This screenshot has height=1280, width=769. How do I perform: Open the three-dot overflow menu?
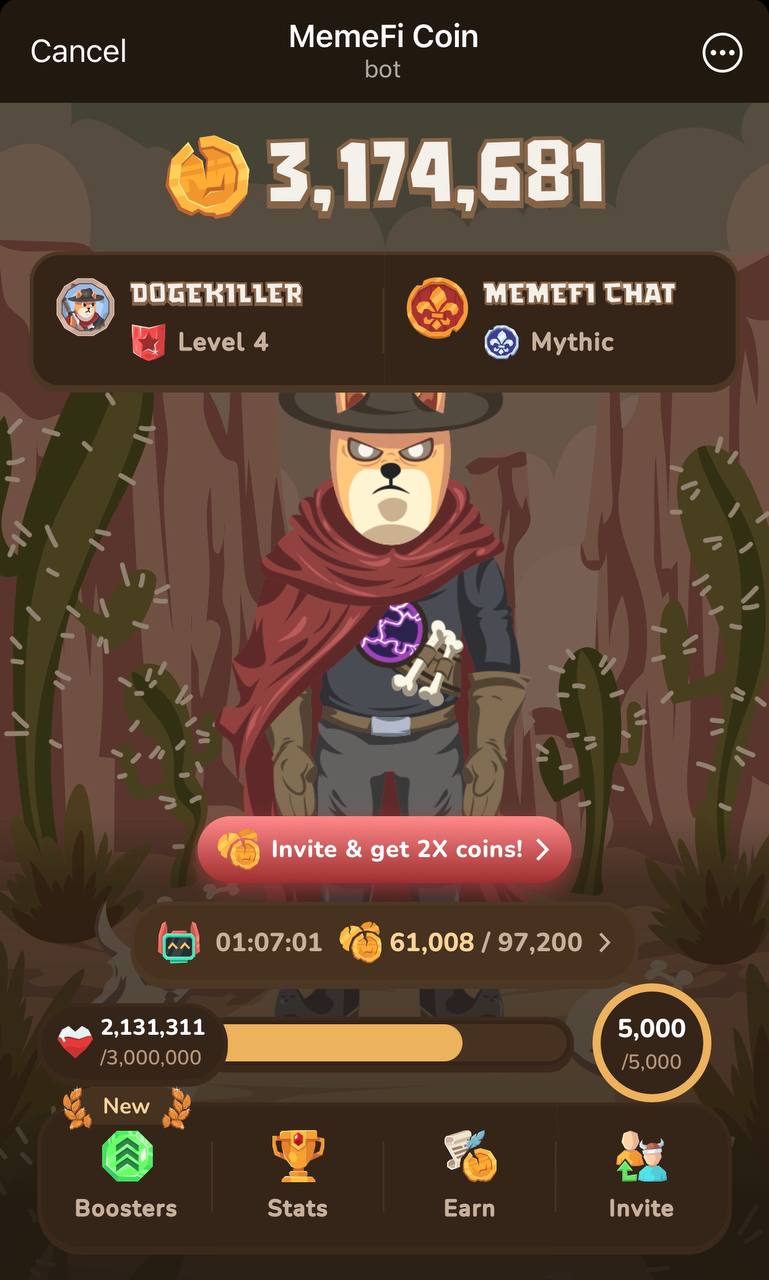pos(723,53)
